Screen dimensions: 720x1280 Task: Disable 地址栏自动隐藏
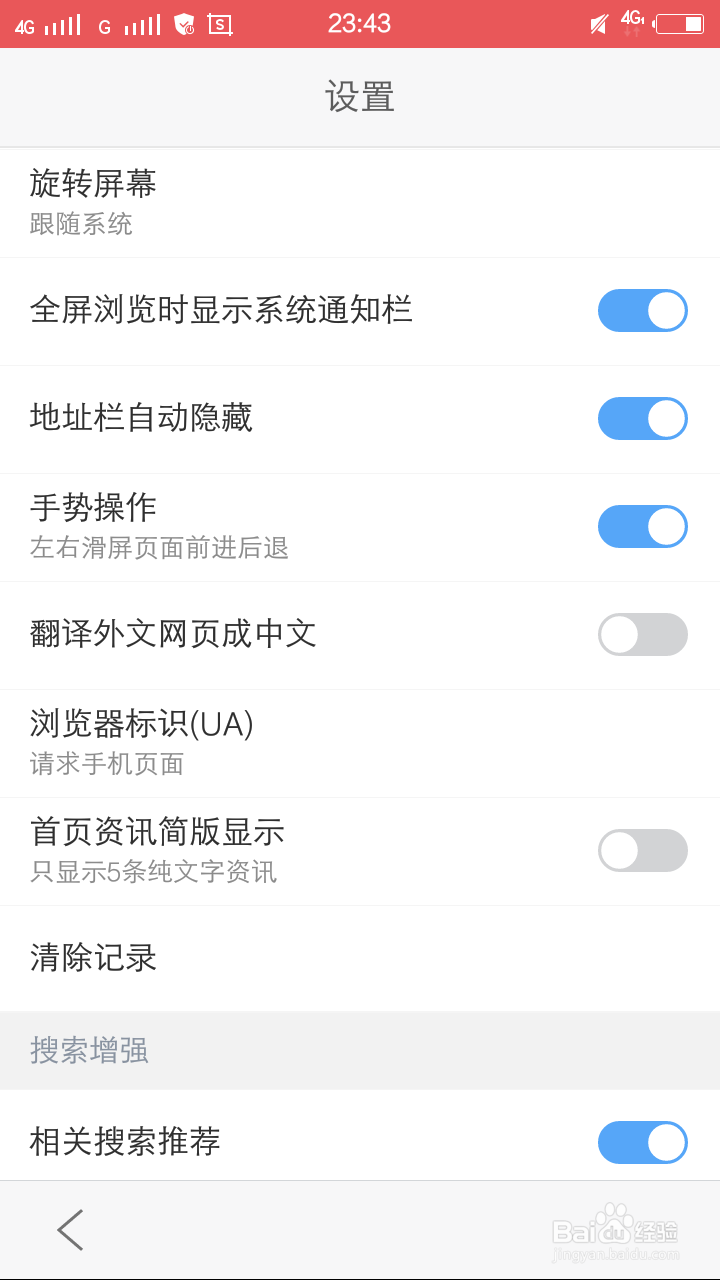(x=643, y=419)
